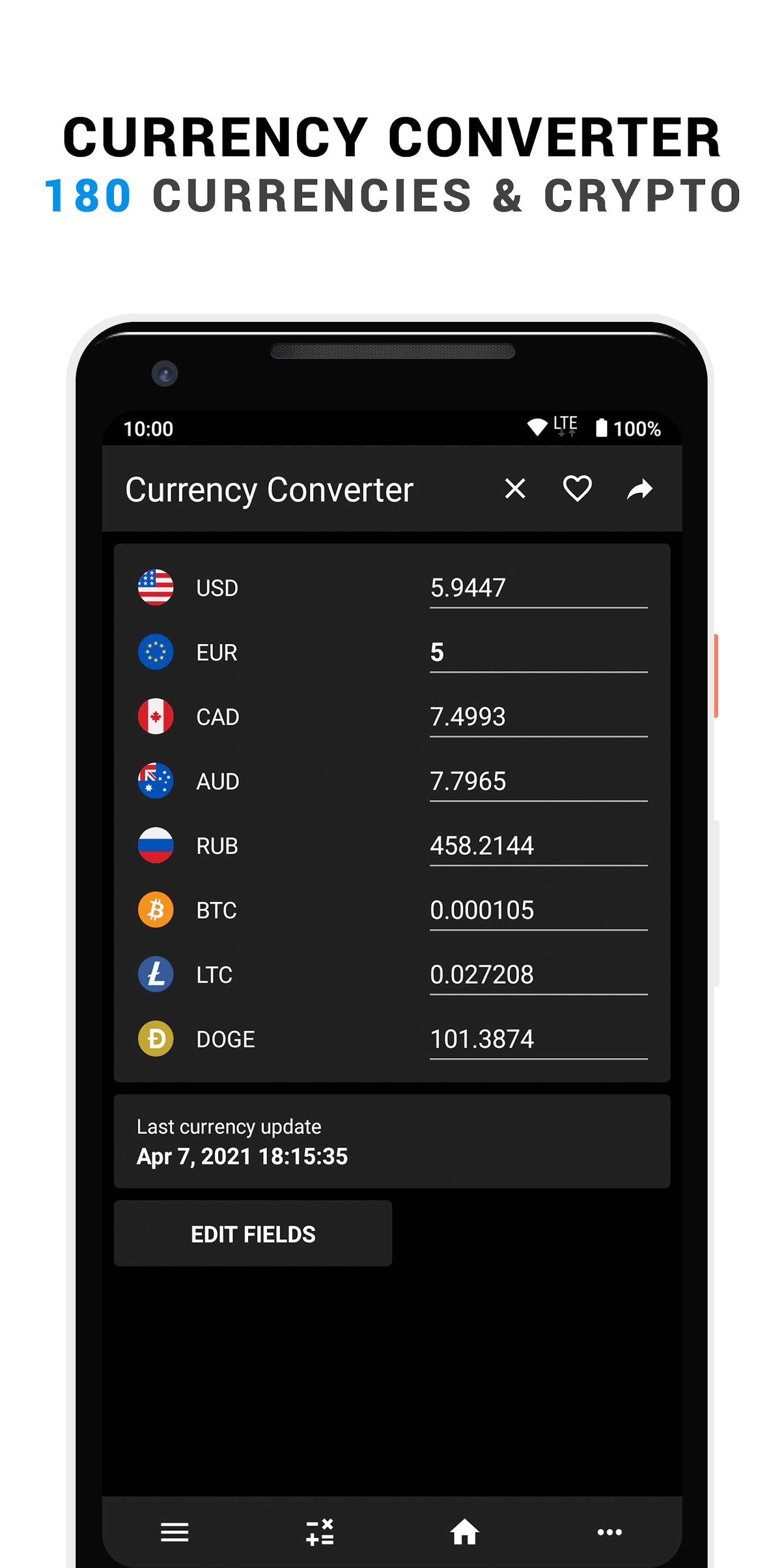Tap the DOGE amount field

point(538,1039)
